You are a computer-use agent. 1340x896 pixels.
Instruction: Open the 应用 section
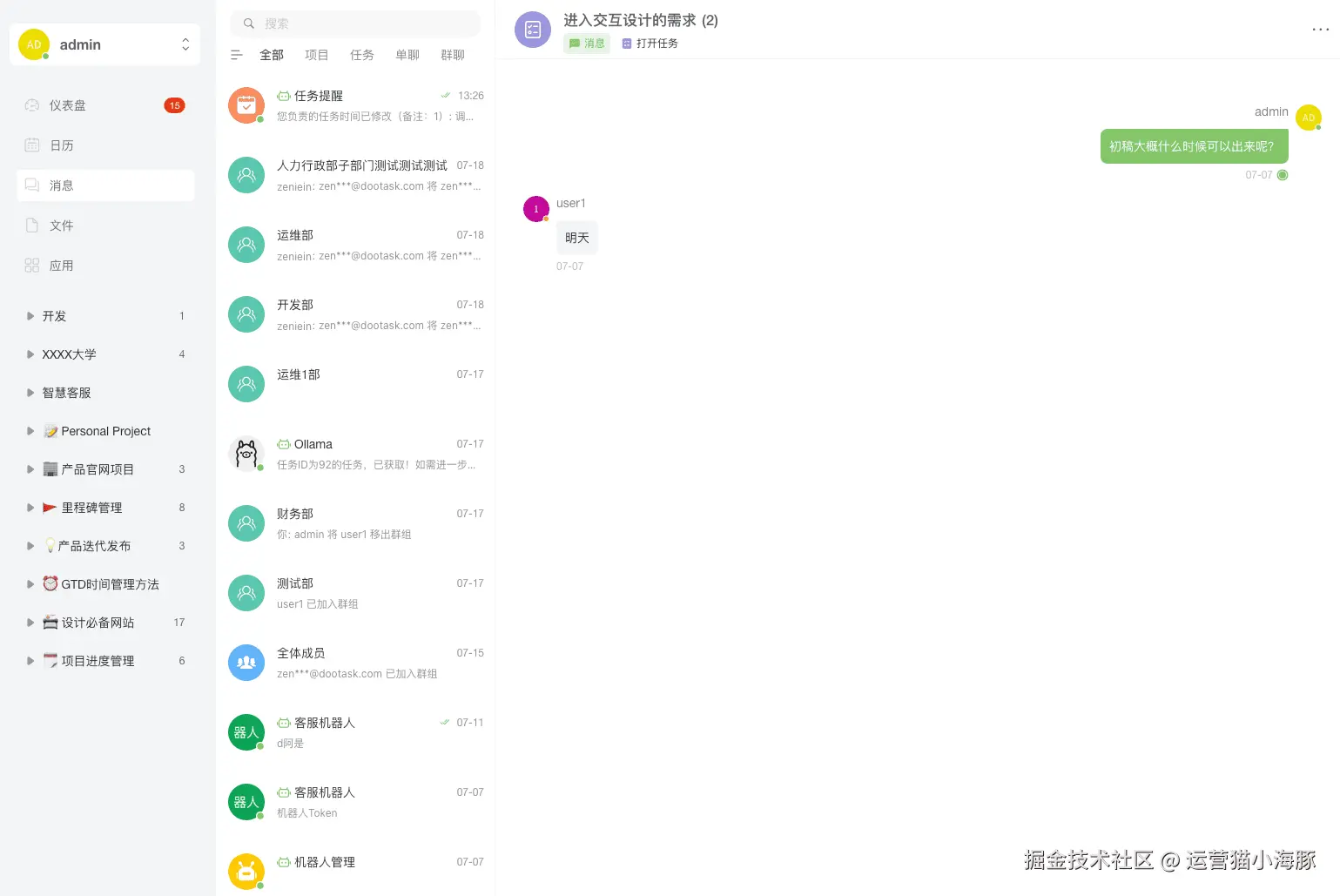61,266
